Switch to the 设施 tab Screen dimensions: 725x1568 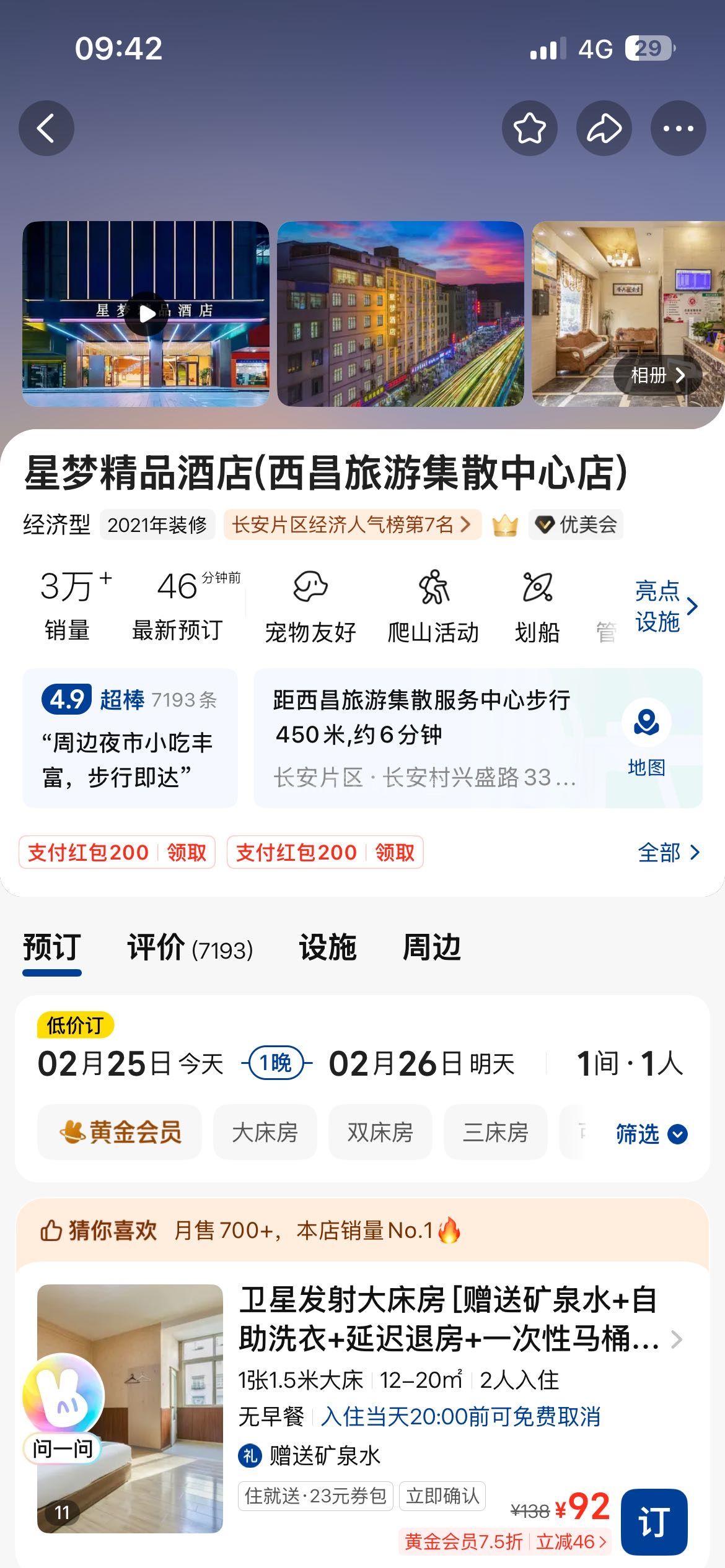[x=328, y=948]
